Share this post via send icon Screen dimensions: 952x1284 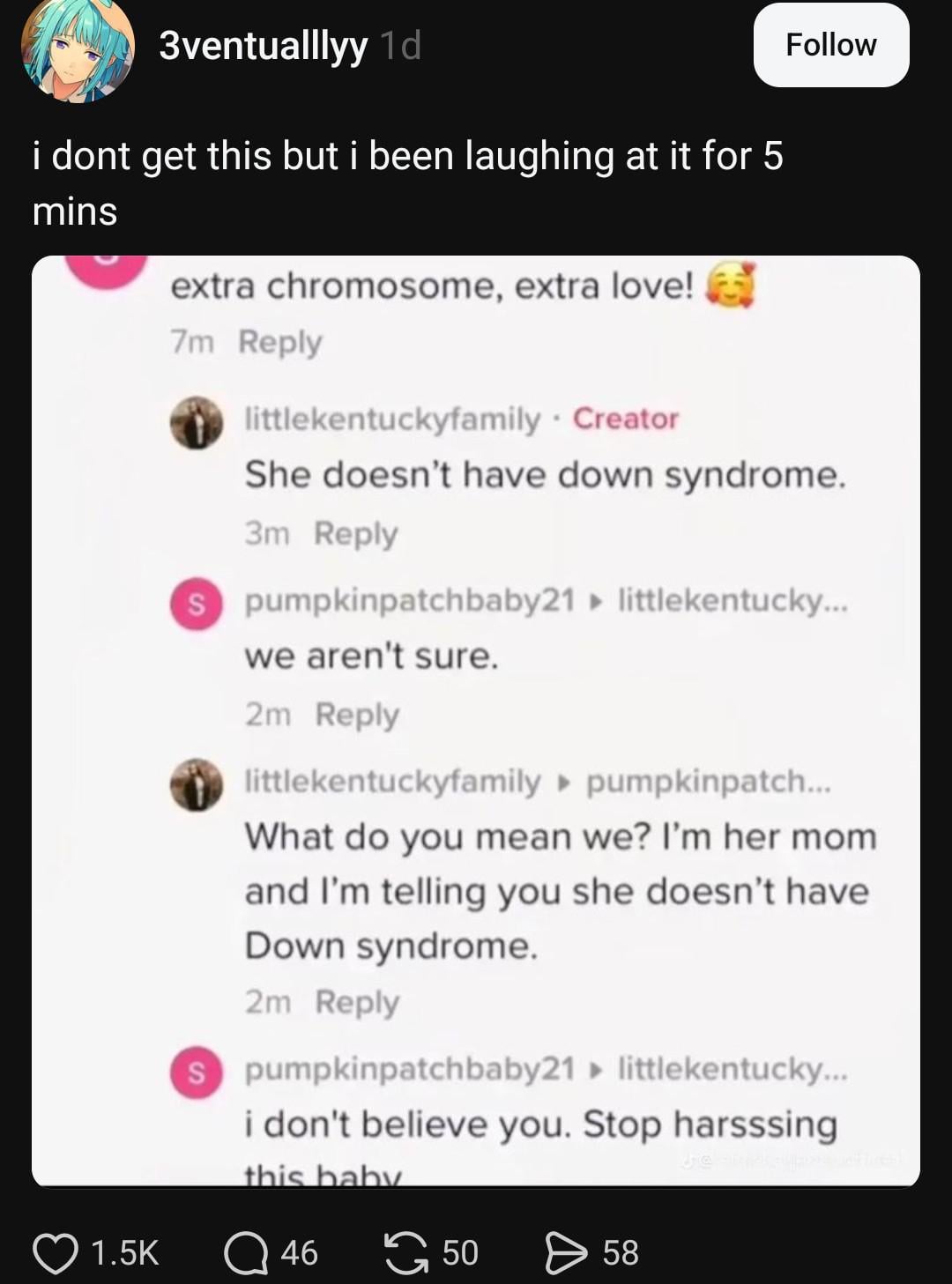click(566, 1252)
